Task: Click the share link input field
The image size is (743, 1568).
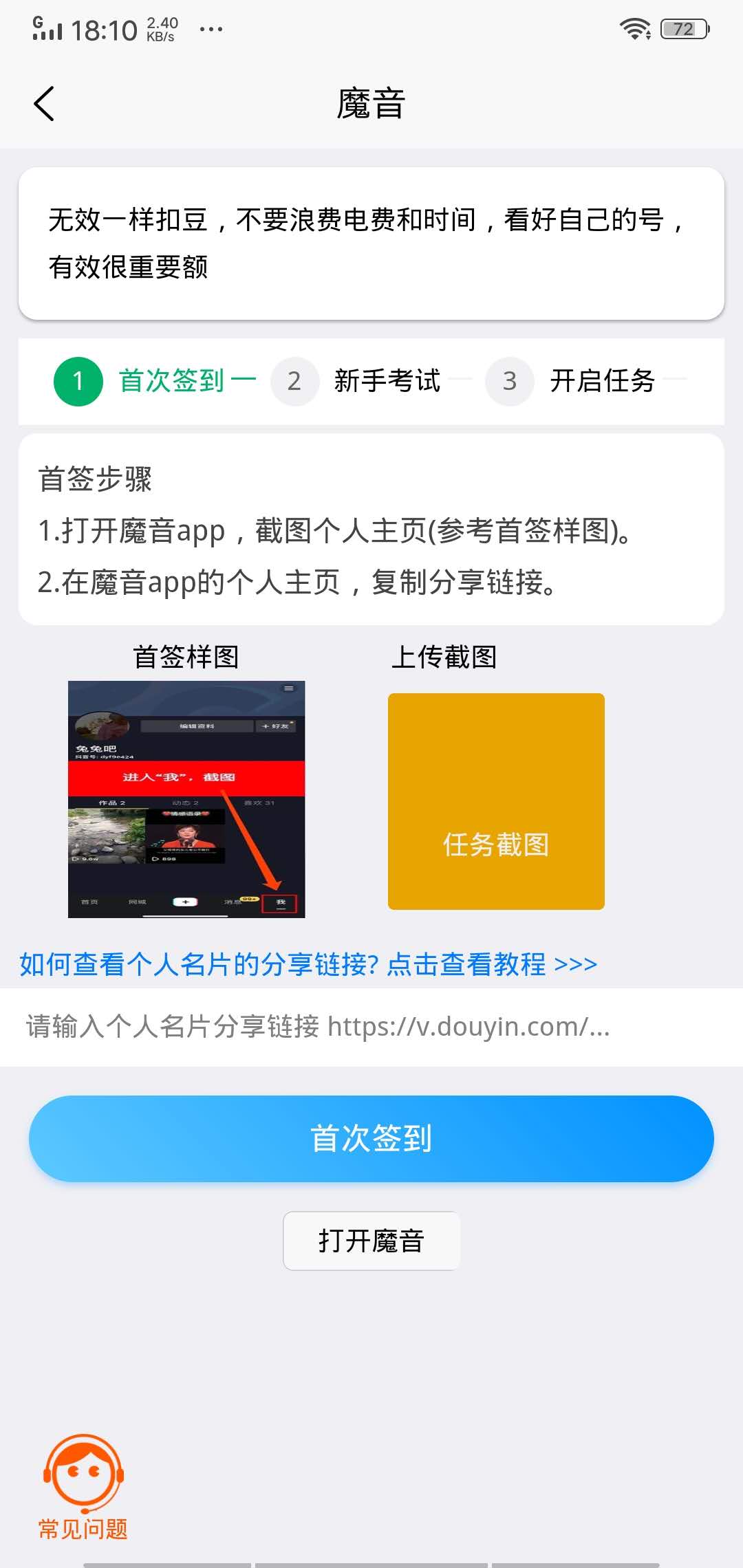Action: pyautogui.click(x=371, y=1024)
